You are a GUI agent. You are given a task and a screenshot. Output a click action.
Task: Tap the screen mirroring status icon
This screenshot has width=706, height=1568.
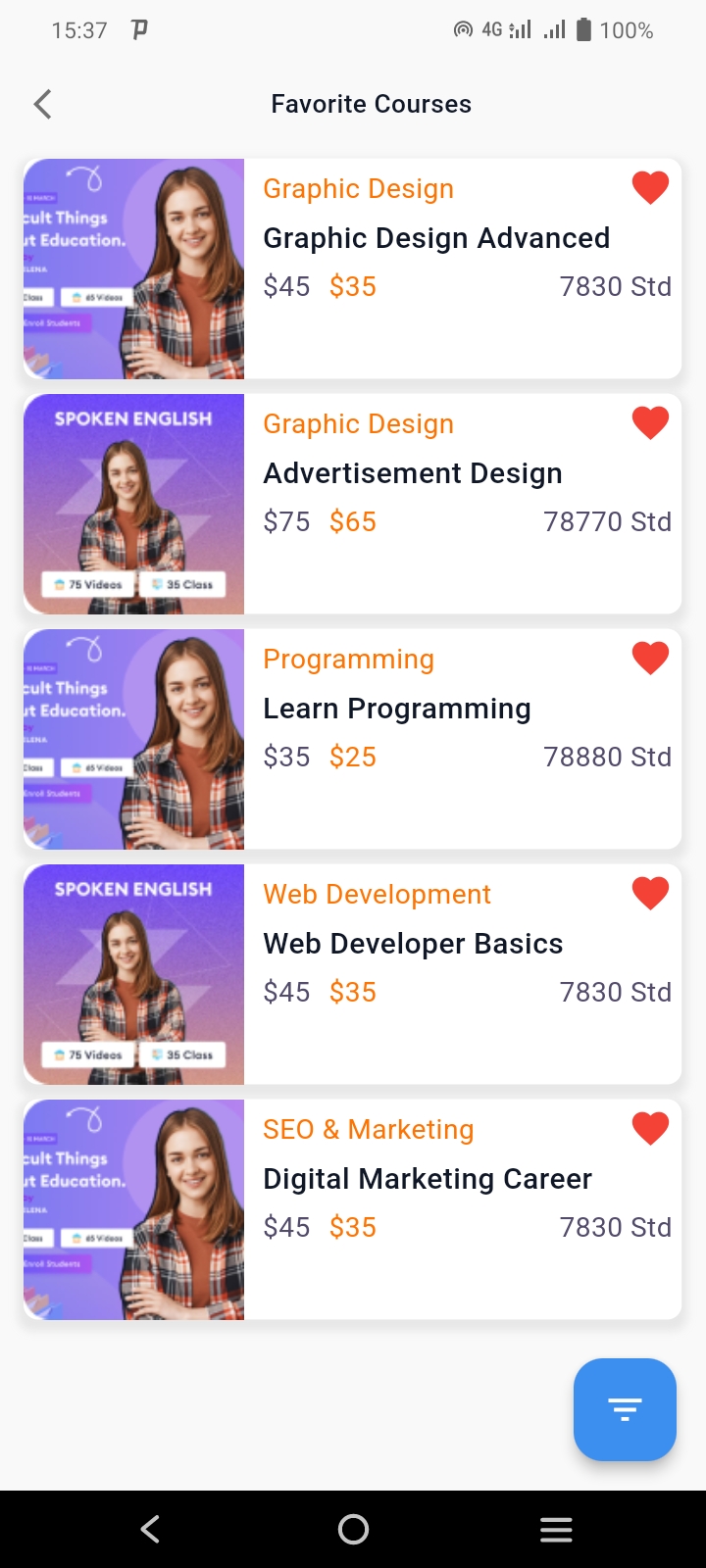461,30
